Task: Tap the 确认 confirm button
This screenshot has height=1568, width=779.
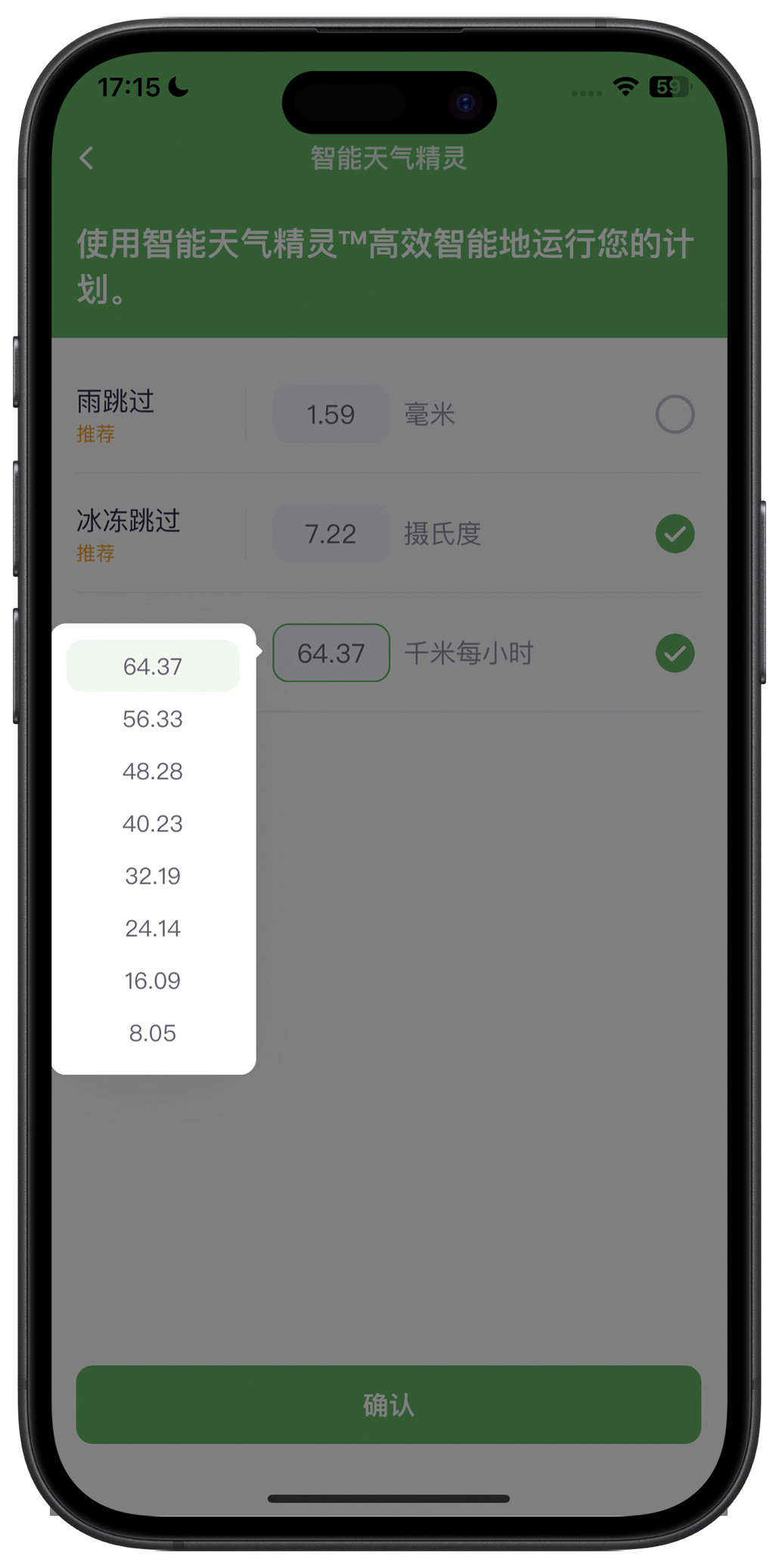Action: (x=388, y=1405)
